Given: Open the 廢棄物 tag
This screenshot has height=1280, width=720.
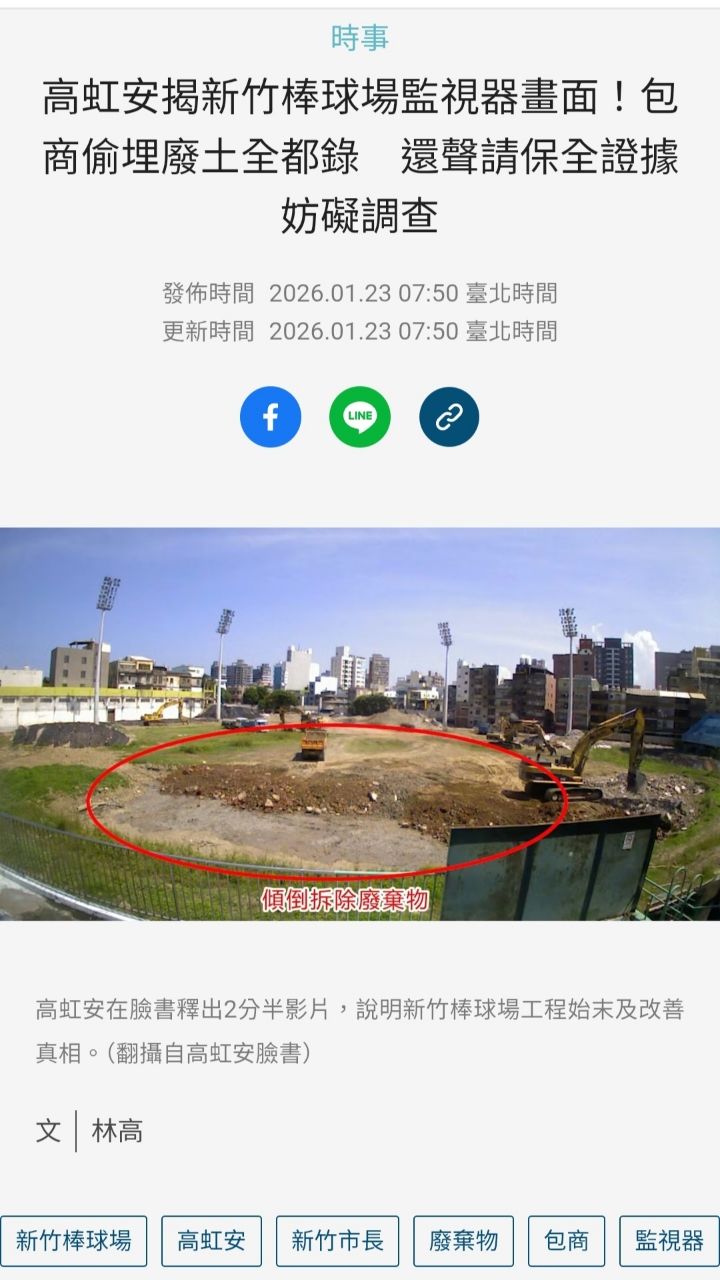Looking at the screenshot, I should [463, 1241].
